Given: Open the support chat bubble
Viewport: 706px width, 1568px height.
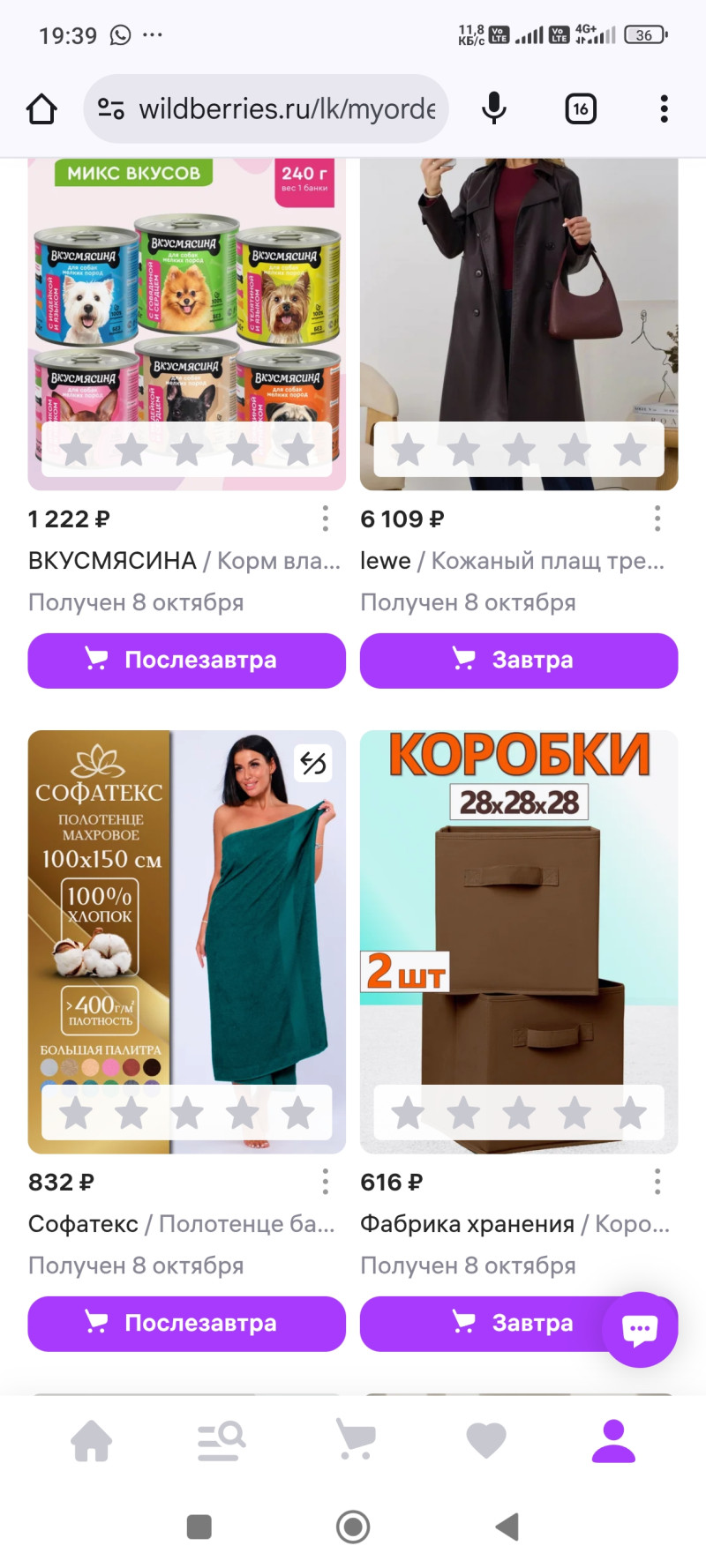Looking at the screenshot, I should click(x=640, y=1329).
